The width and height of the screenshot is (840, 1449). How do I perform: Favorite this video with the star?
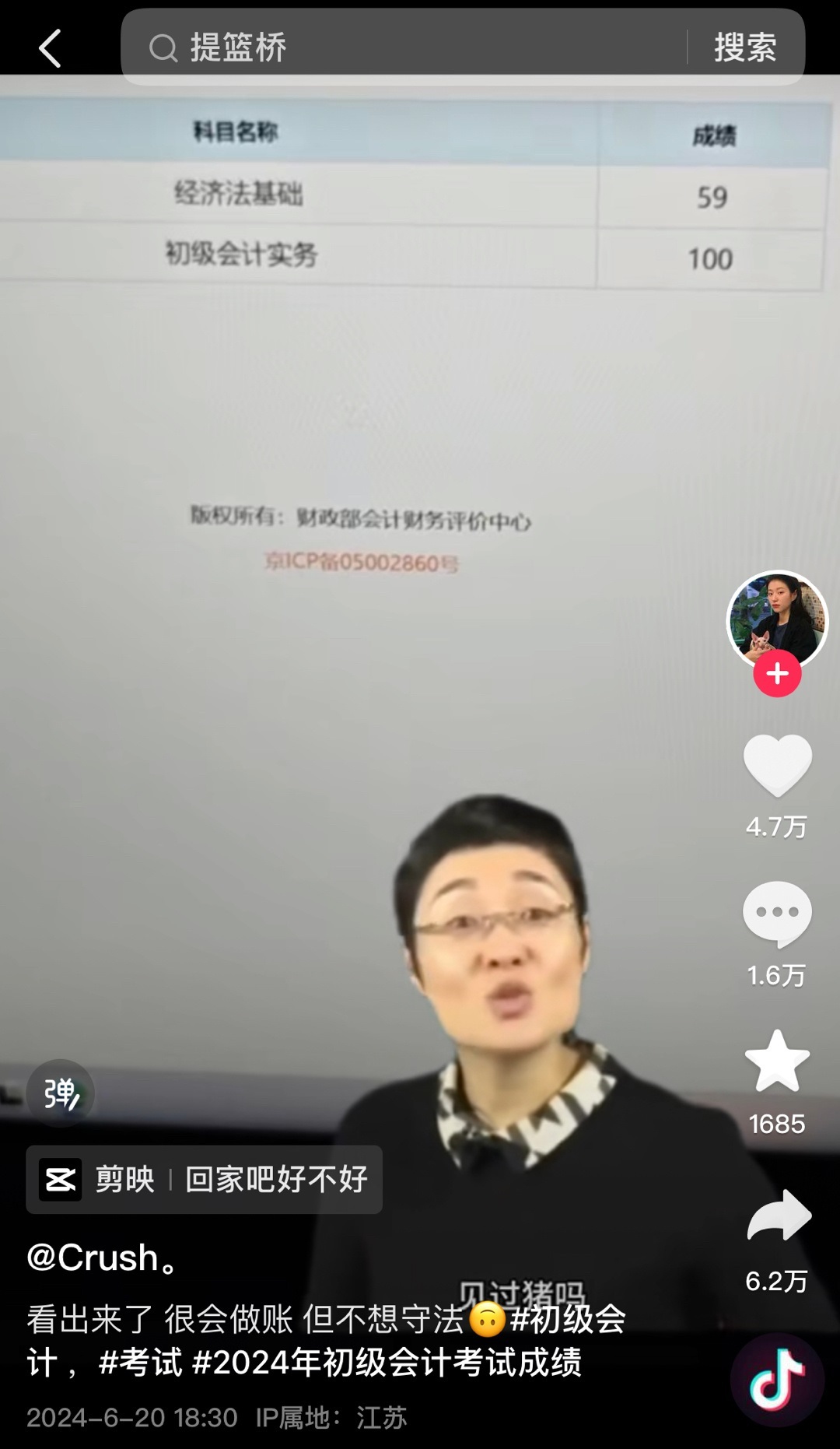[x=777, y=1061]
